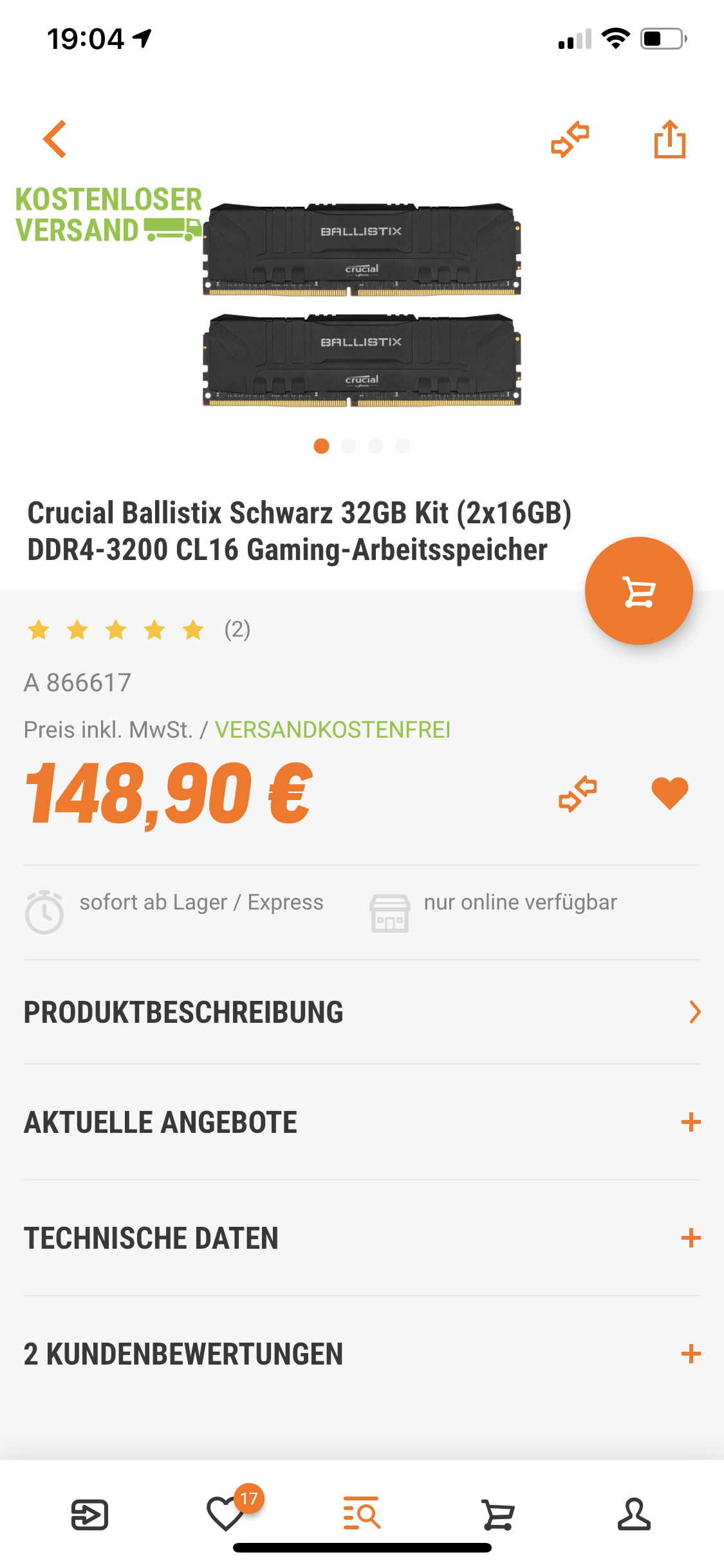
Task: Expand 2 Kundenbewertungen
Action: click(362, 1354)
